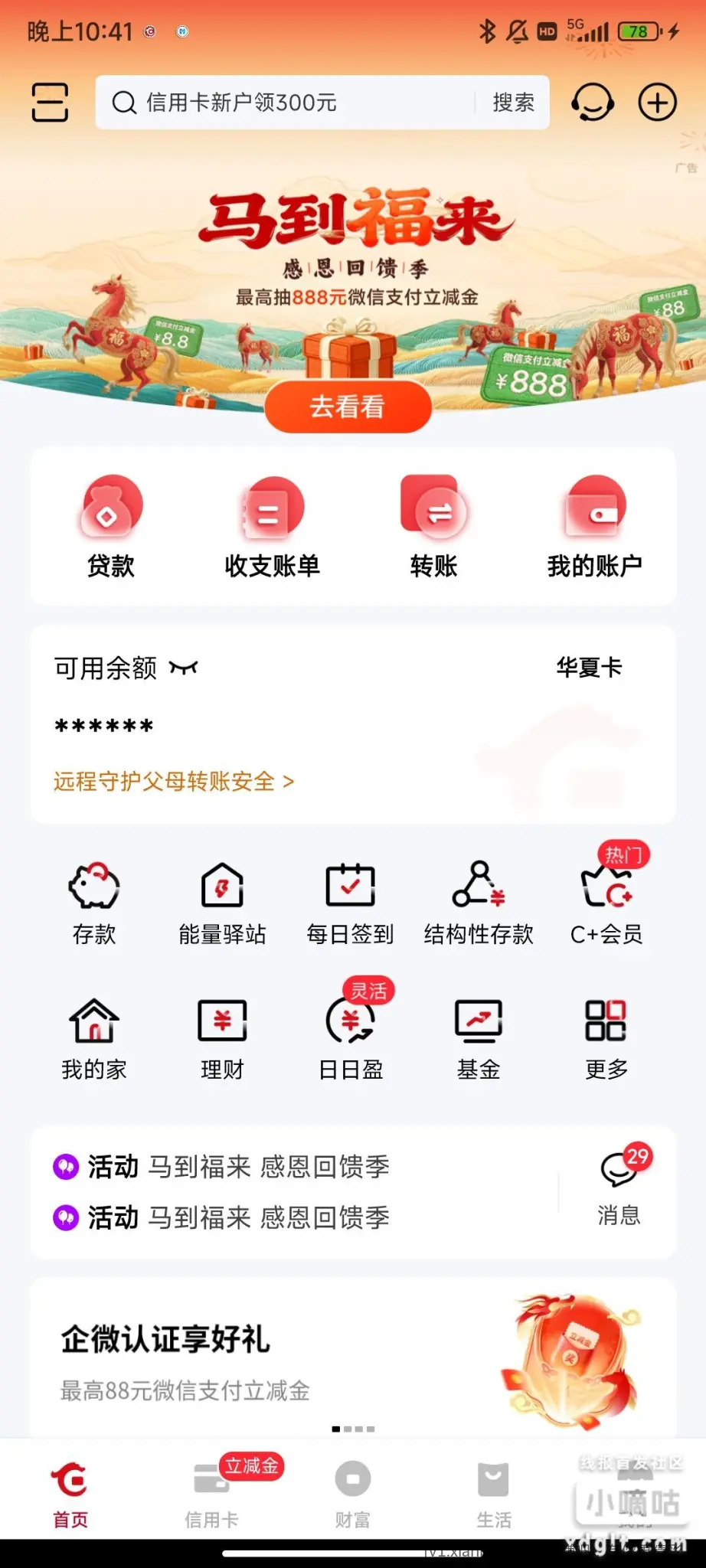Show the hidden 可用余额 balance
The width and height of the screenshot is (706, 1568).
click(x=184, y=668)
